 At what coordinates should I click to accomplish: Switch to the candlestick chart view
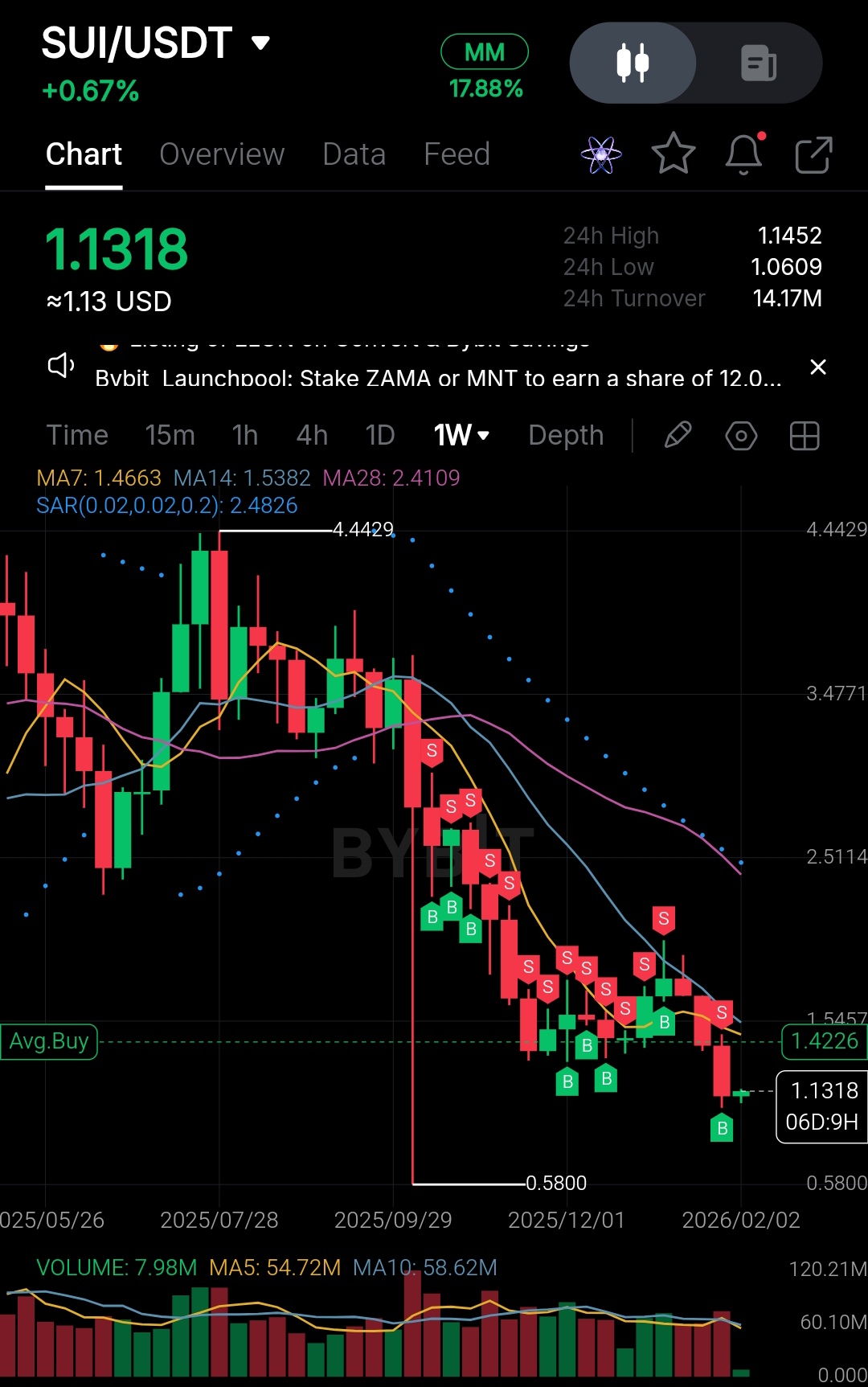coord(633,63)
